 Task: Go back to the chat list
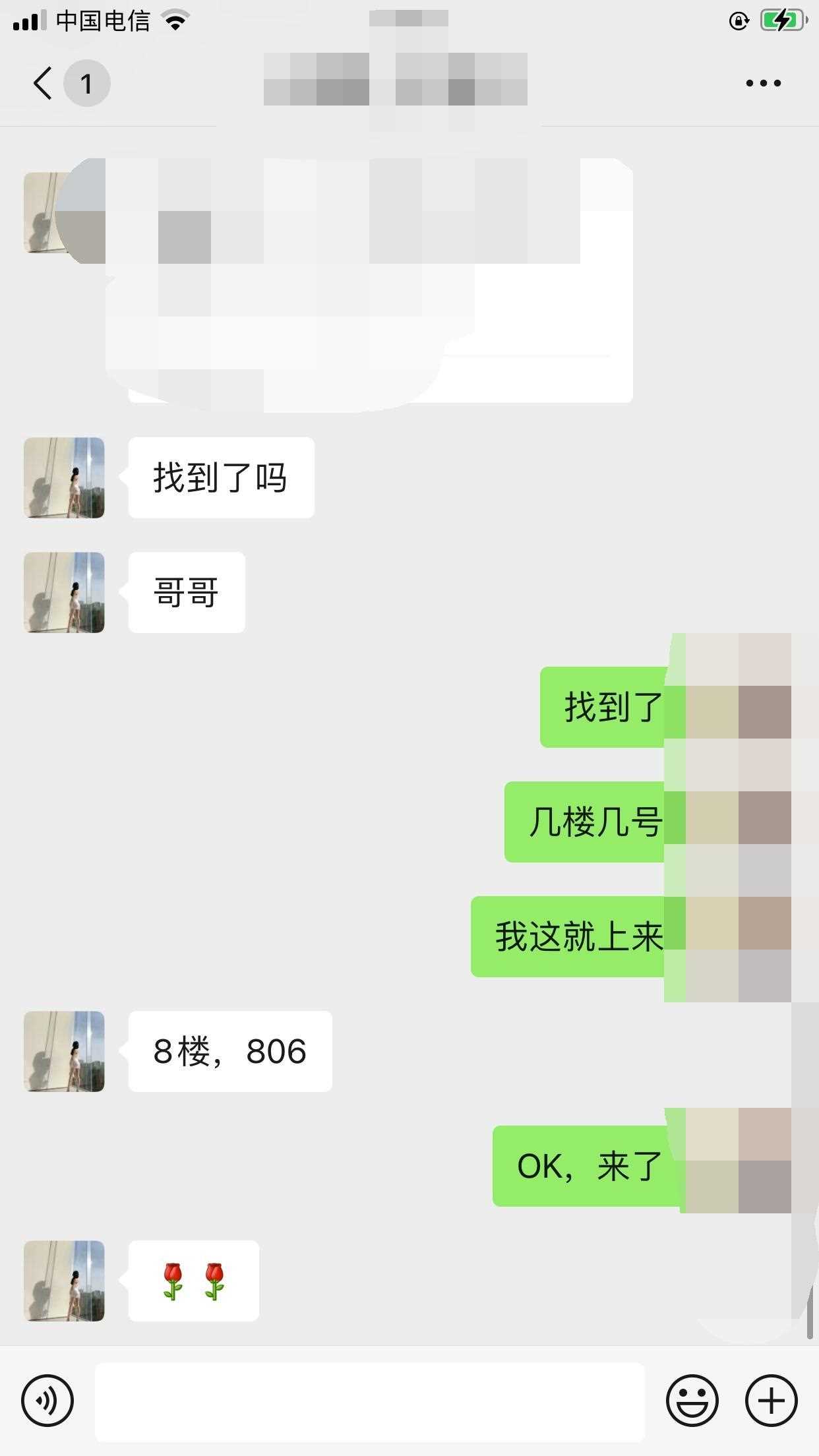[44, 83]
